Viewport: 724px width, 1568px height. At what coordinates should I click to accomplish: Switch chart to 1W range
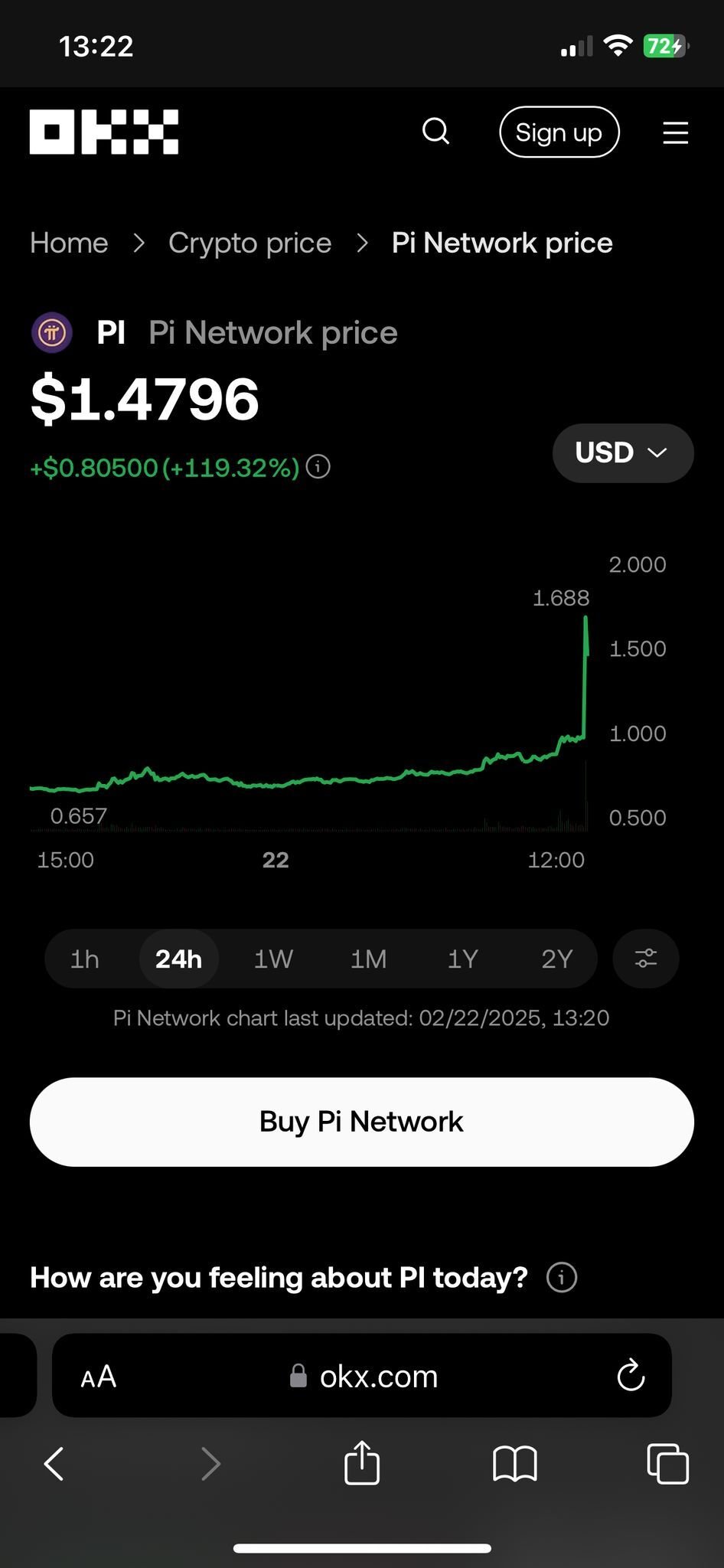(x=273, y=959)
